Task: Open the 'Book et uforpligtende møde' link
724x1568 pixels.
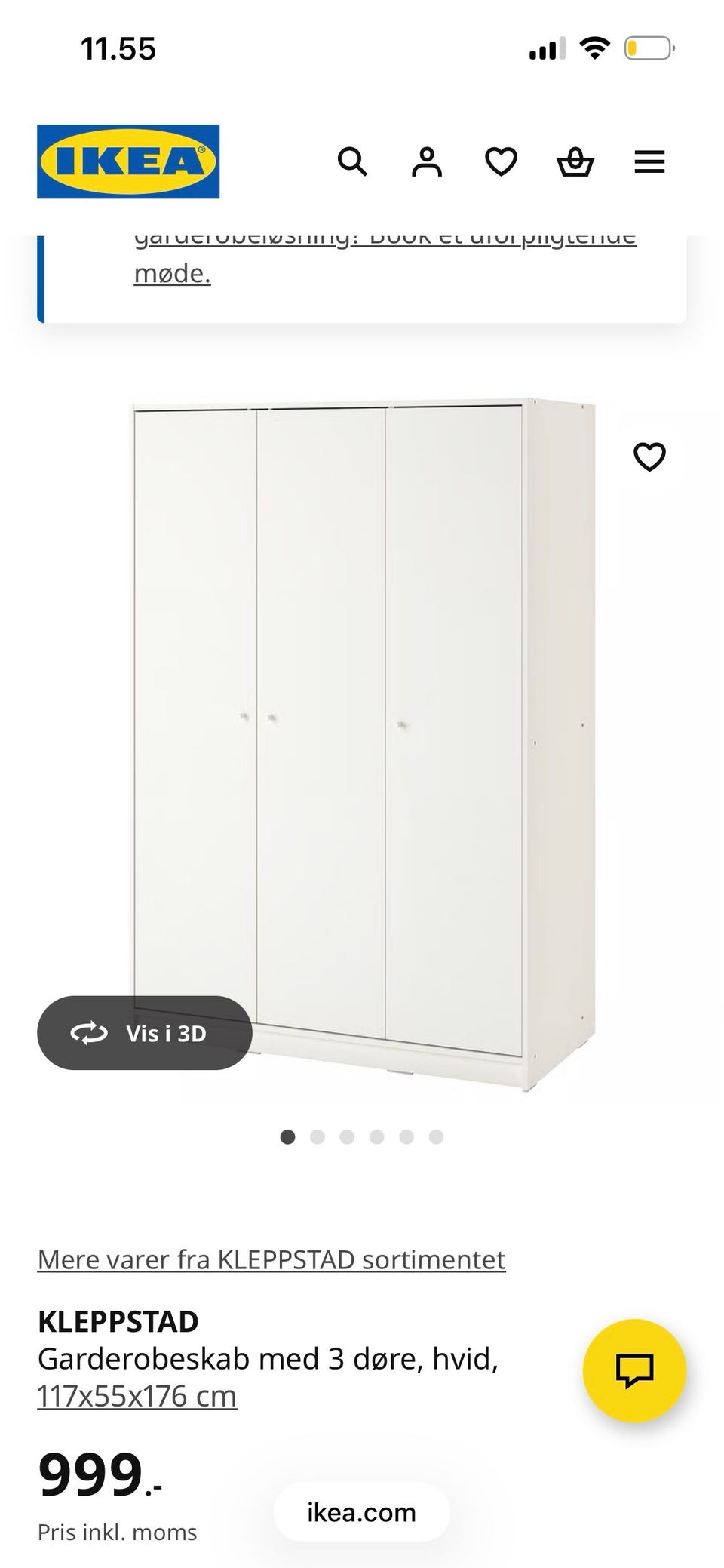Action: pos(172,273)
